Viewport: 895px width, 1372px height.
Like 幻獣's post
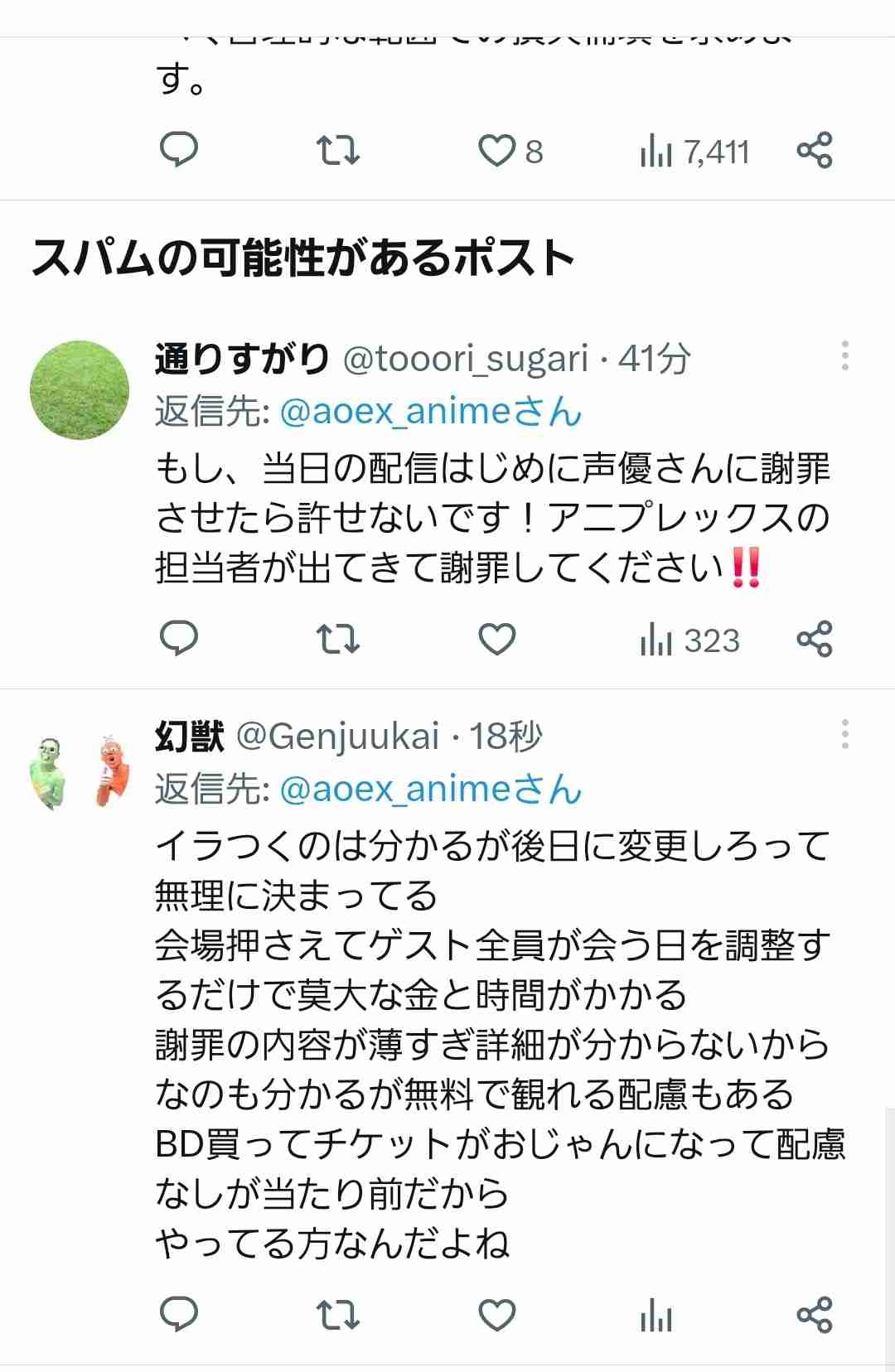pos(497,1316)
